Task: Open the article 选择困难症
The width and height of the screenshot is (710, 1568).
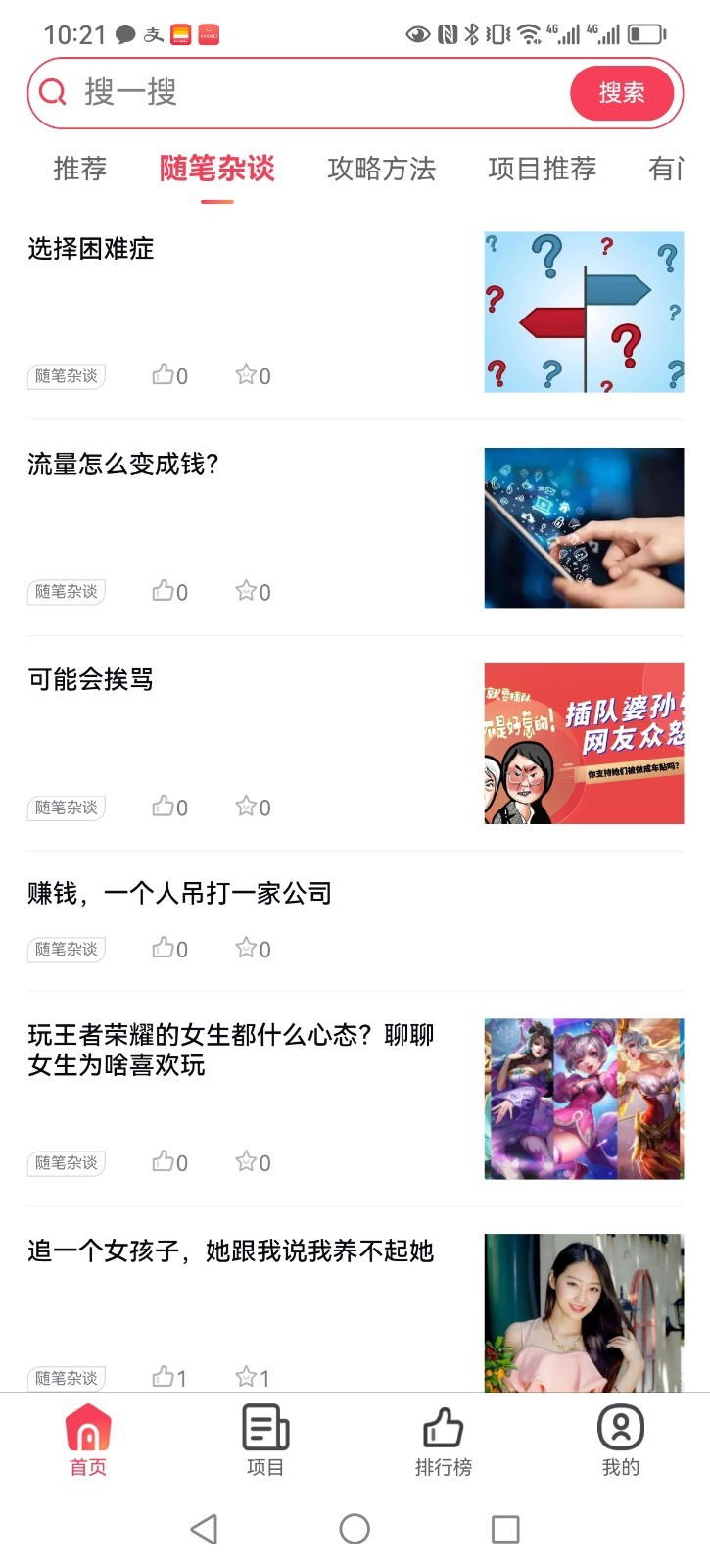Action: (x=91, y=249)
